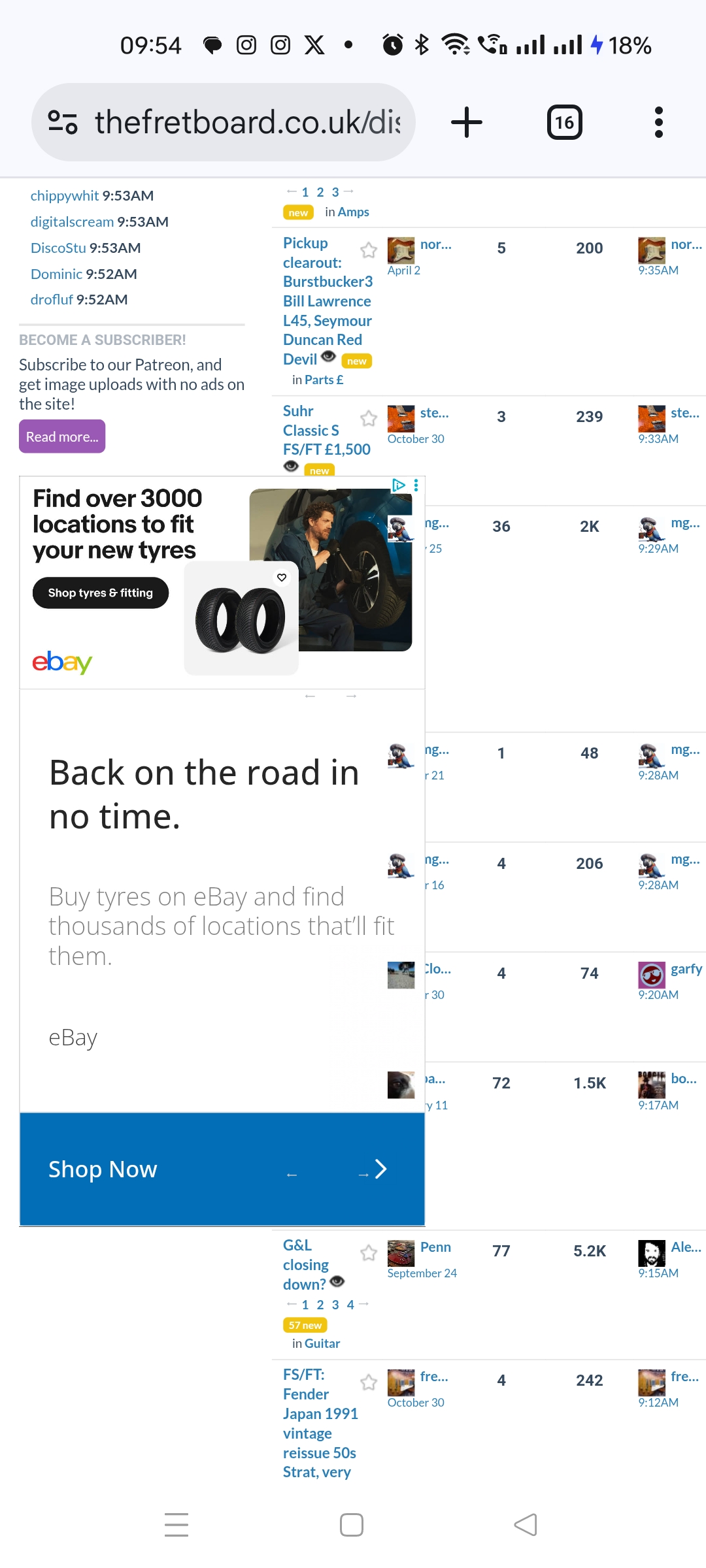Tap Shop tyres & fitting in eBay ad
The width and height of the screenshot is (706, 1568).
point(101,593)
